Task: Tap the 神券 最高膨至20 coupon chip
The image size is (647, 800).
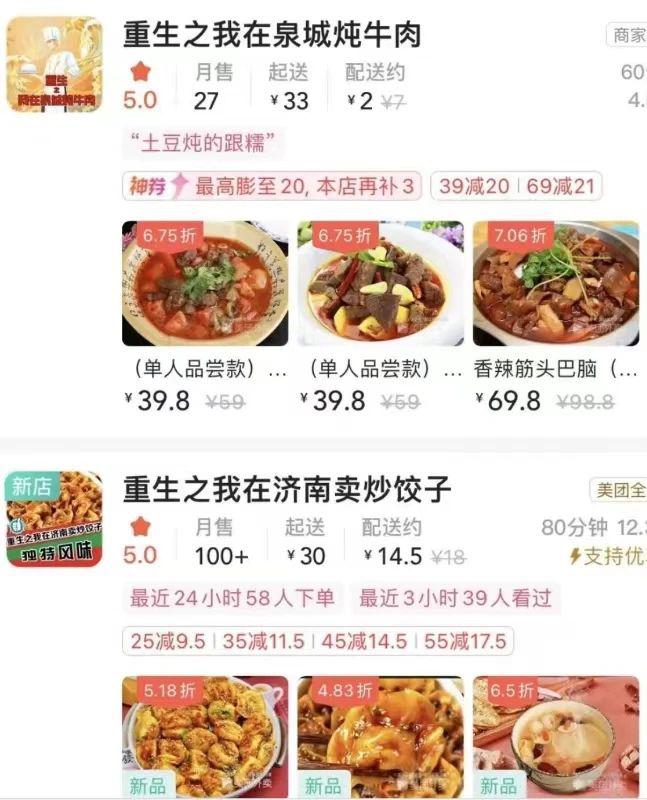Action: (x=272, y=186)
